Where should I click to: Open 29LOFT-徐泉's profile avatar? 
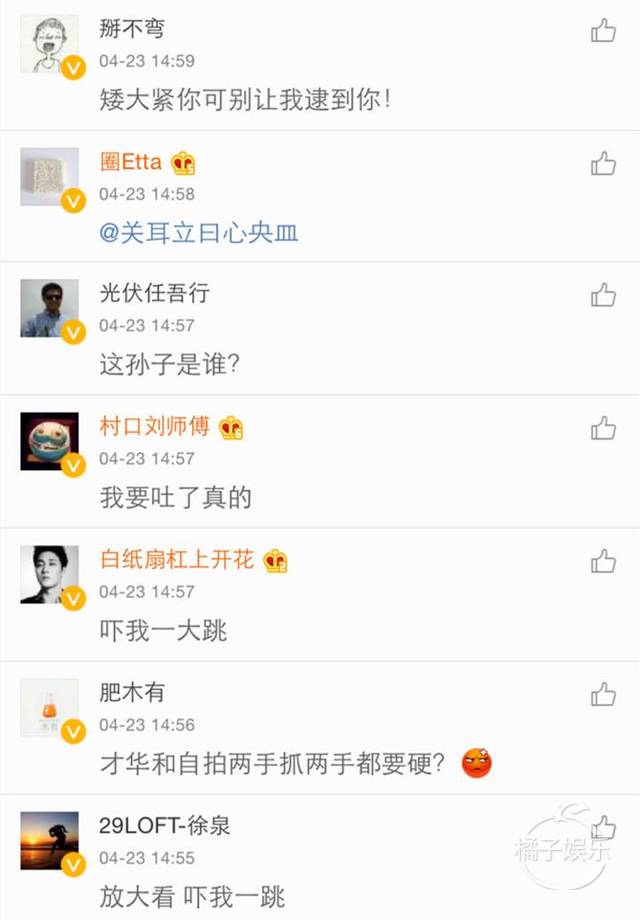point(49,841)
